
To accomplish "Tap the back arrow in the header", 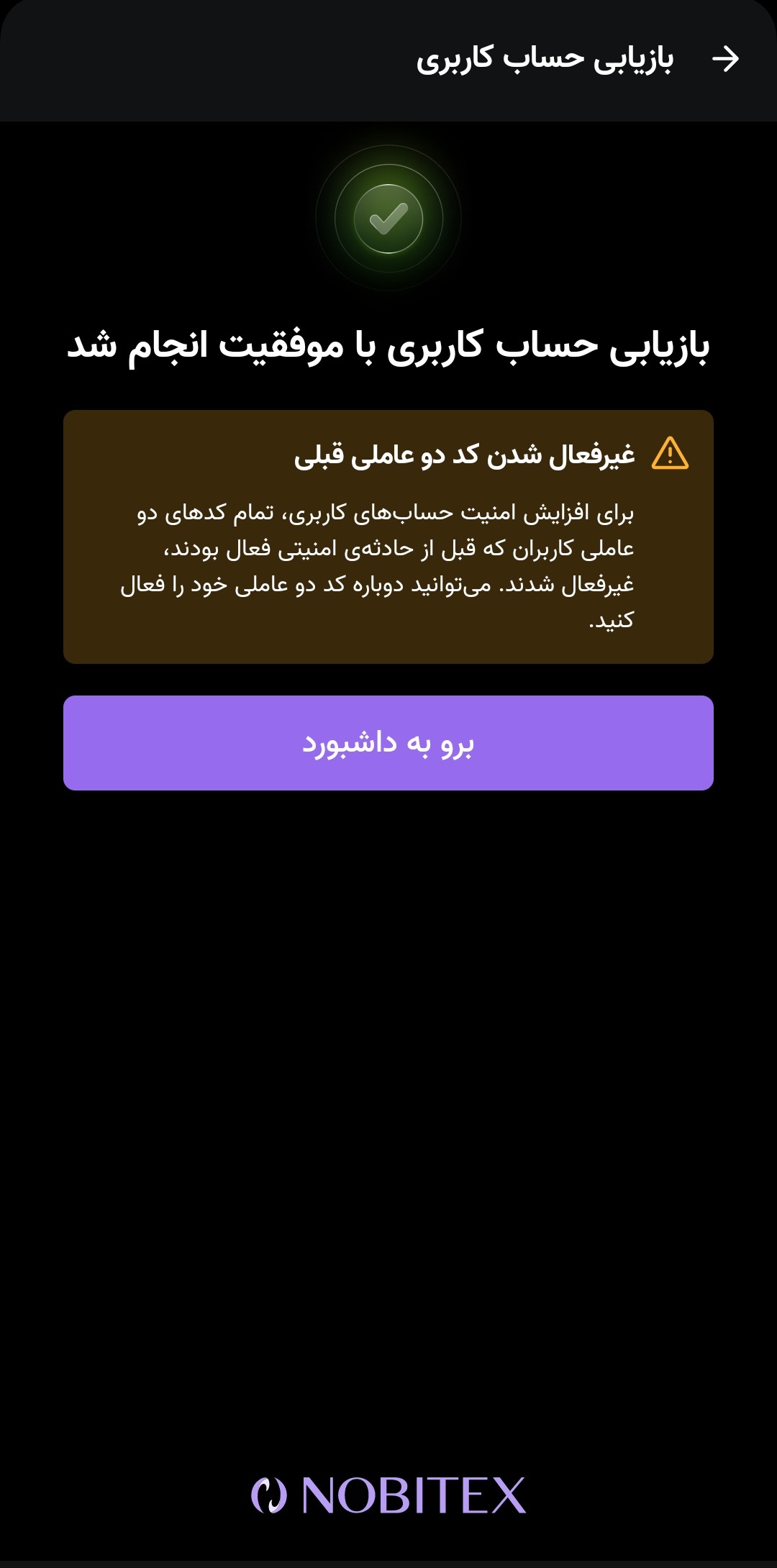I will pyautogui.click(x=725, y=59).
